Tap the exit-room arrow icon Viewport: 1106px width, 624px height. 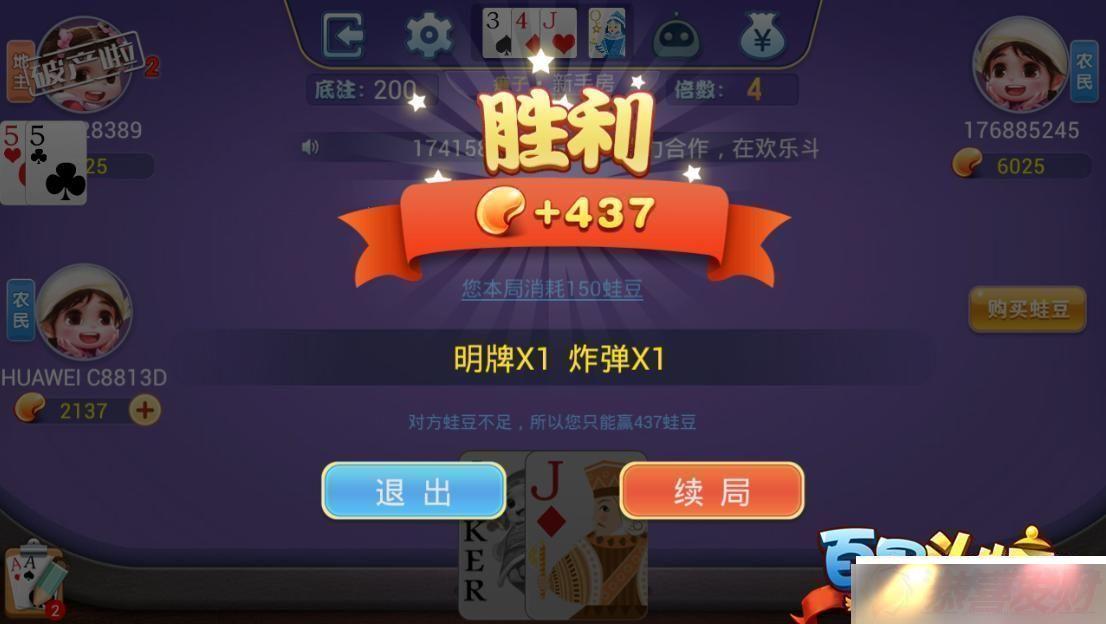click(x=343, y=35)
